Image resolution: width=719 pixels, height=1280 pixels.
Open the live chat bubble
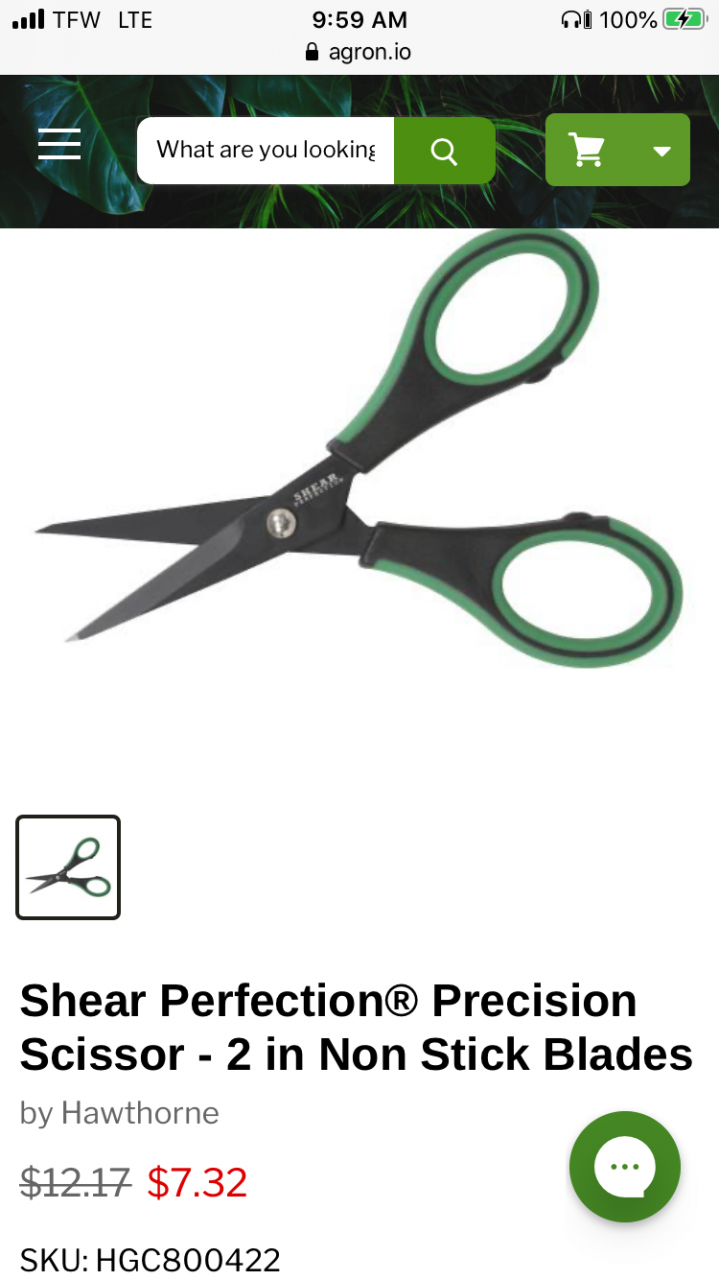coord(624,1166)
